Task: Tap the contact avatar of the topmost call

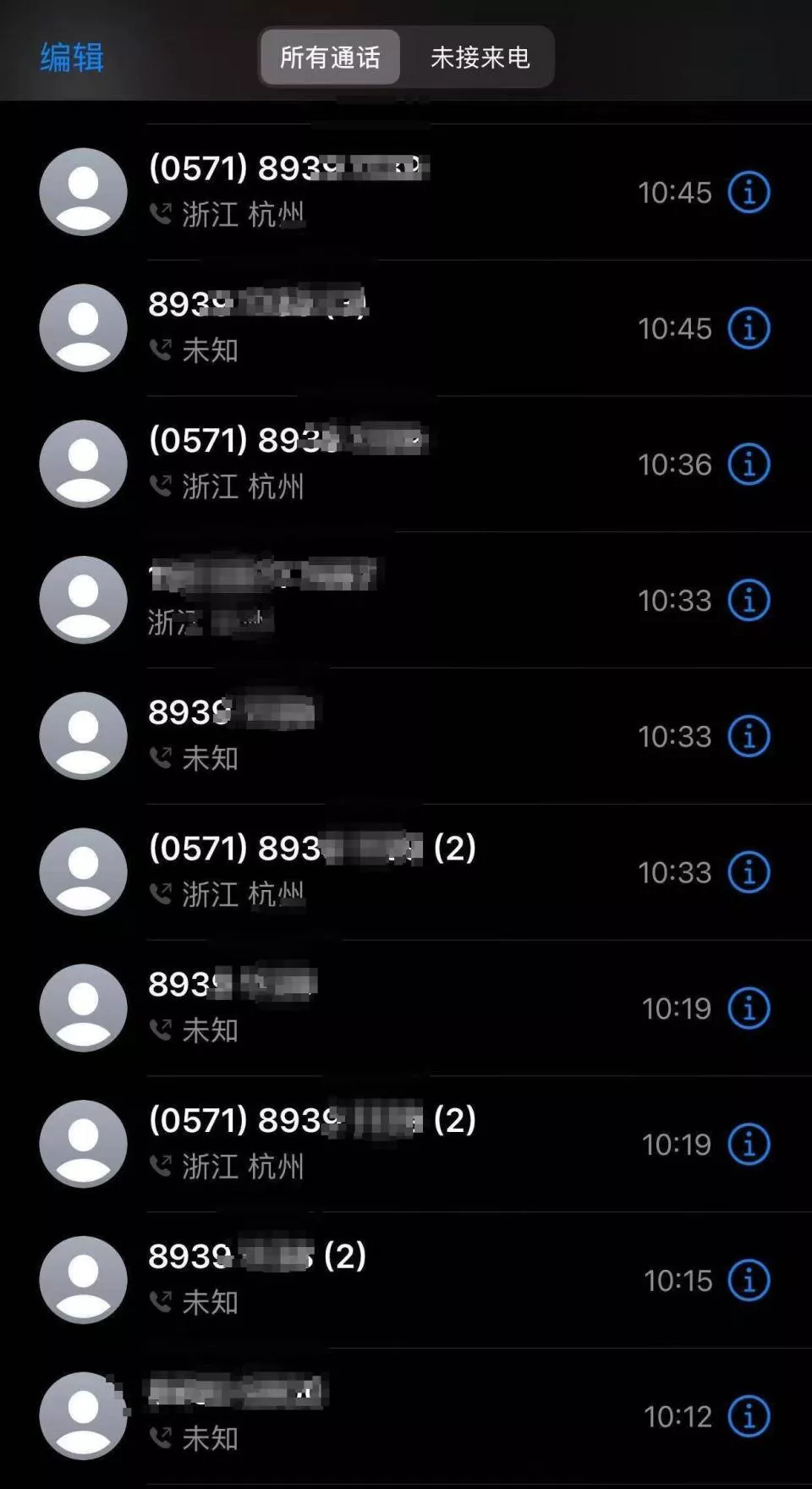Action: [x=83, y=192]
